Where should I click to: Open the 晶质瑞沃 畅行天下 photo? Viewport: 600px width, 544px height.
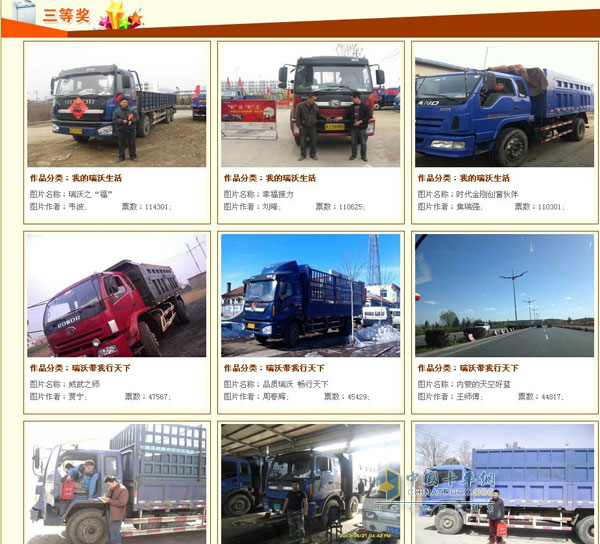310,296
